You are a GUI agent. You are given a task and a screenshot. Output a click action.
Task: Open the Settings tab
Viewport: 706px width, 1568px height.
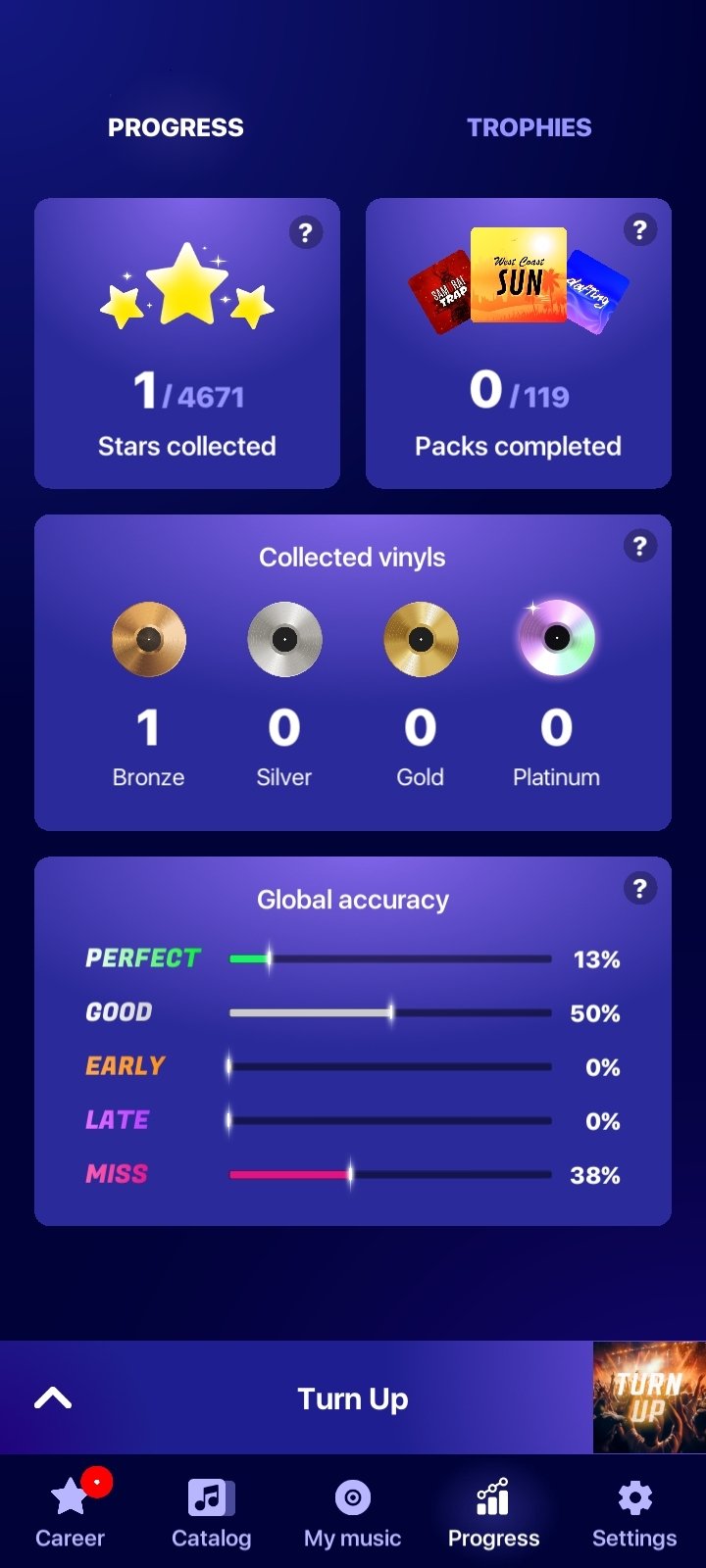[x=634, y=1510]
